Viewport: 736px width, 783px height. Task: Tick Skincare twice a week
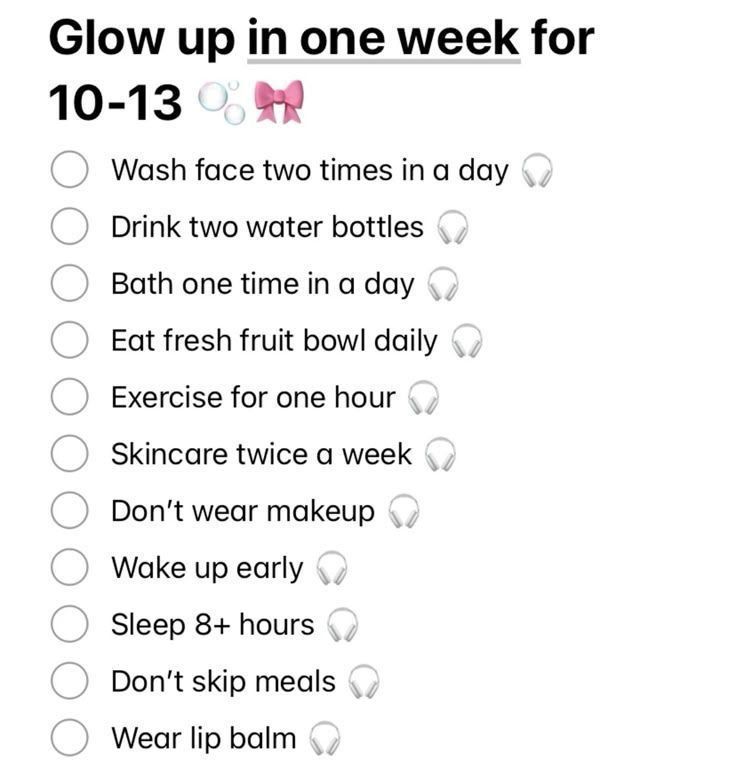point(68,455)
